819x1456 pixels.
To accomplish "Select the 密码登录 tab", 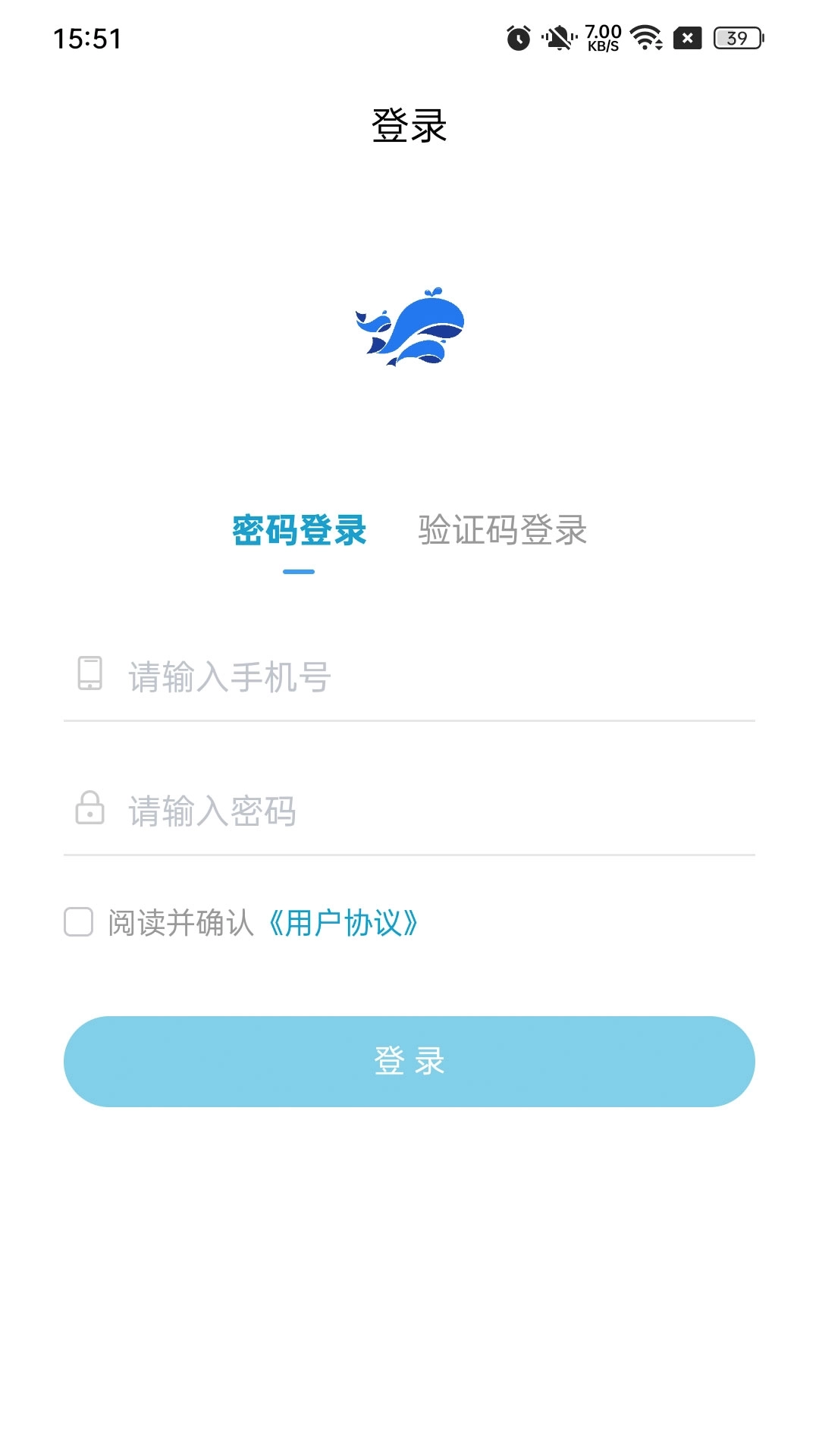I will [x=299, y=532].
